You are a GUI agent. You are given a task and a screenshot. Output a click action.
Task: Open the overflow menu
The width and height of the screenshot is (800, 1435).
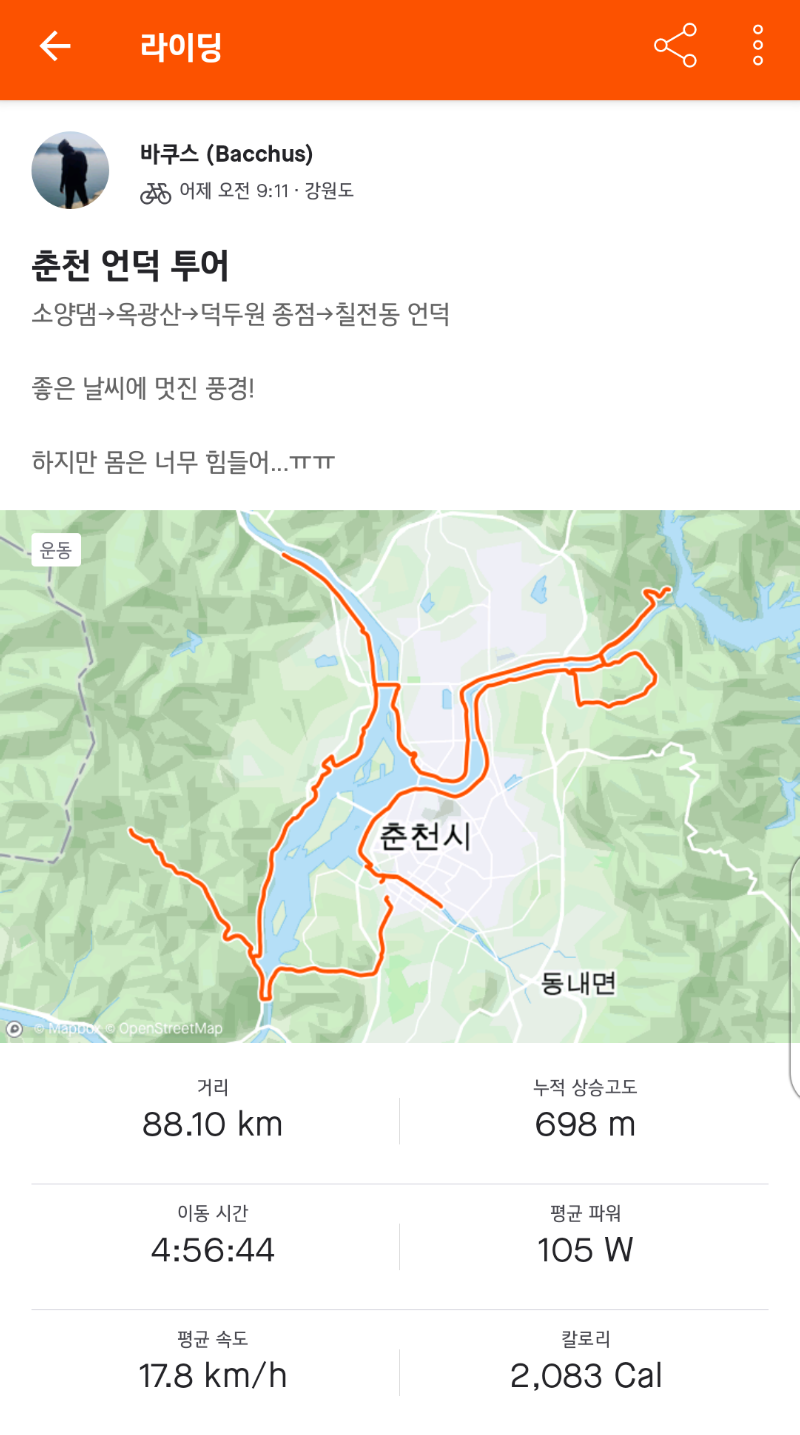click(757, 46)
